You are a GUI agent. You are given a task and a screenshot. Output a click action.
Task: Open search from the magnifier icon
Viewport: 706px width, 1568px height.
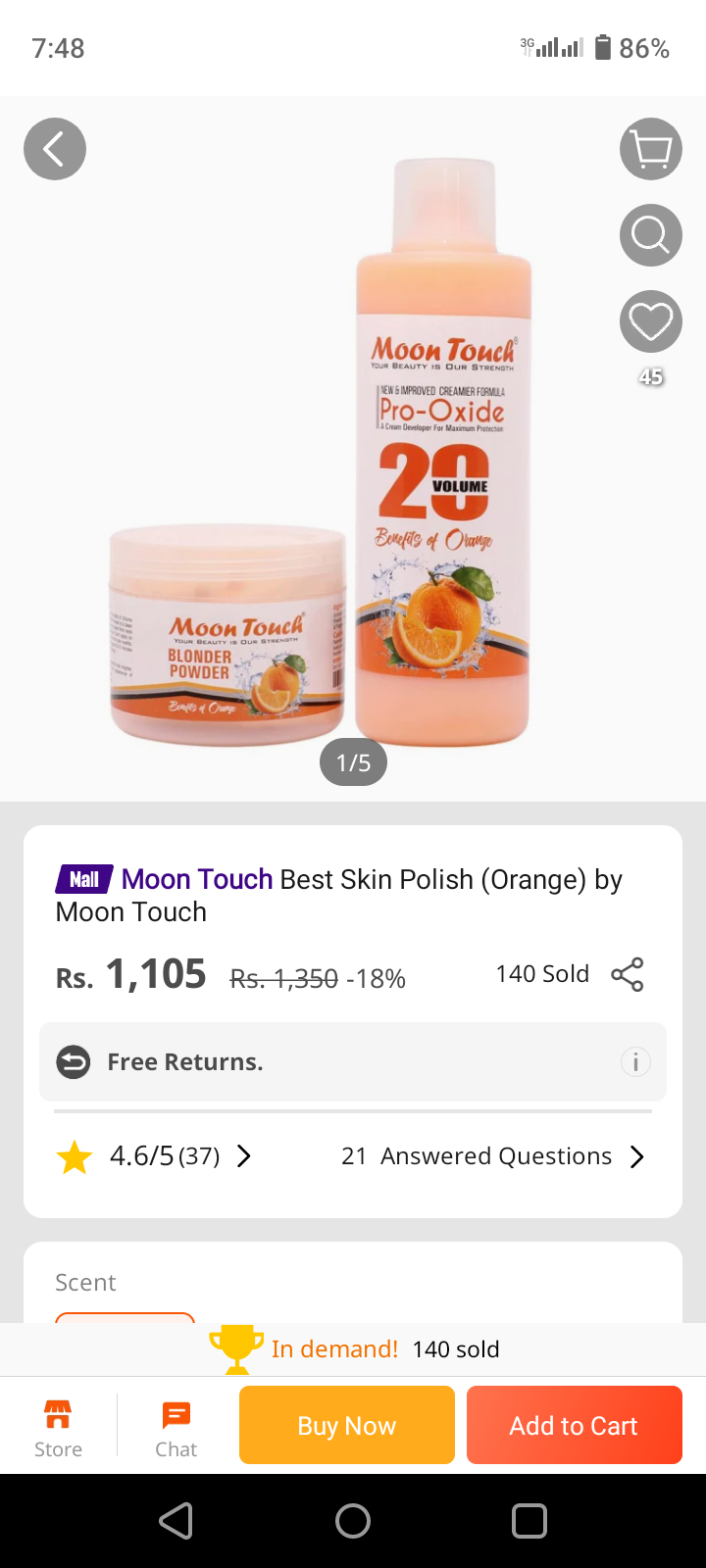651,235
